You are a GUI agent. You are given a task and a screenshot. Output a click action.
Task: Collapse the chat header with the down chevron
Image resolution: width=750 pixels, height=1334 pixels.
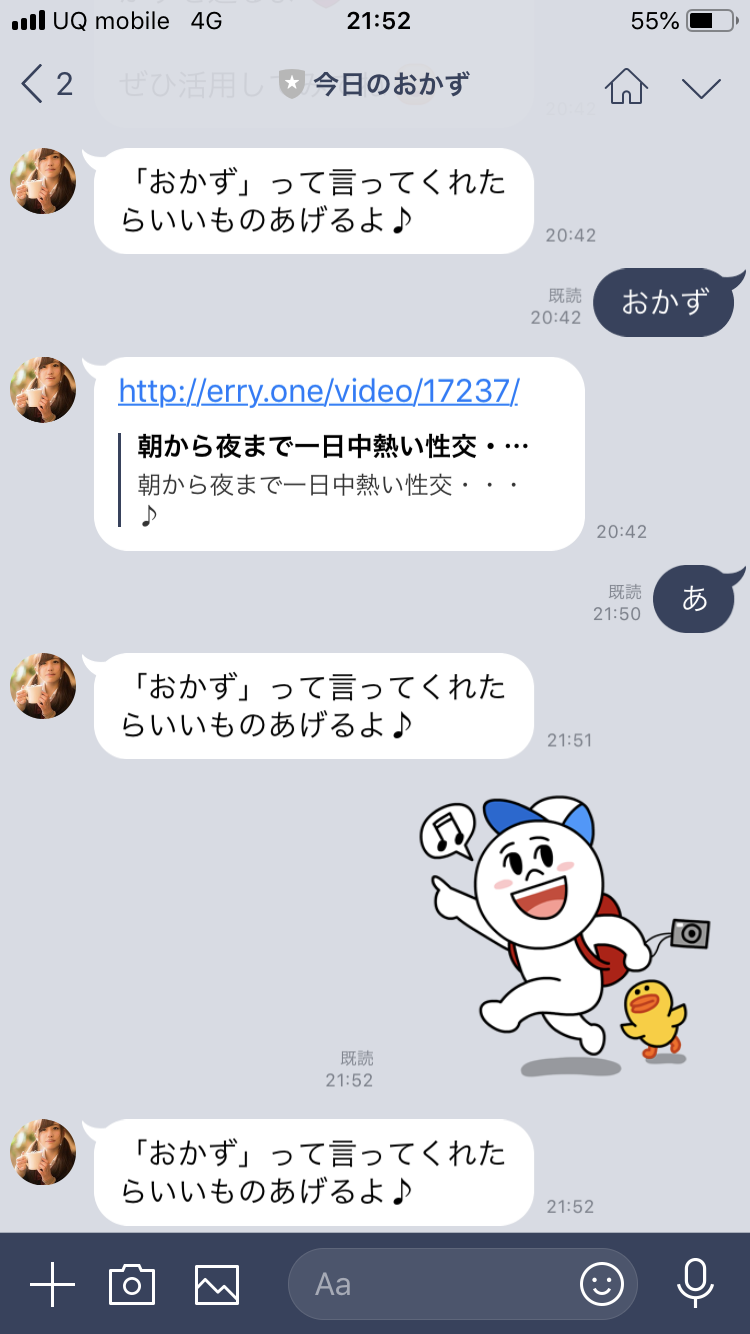click(x=700, y=87)
